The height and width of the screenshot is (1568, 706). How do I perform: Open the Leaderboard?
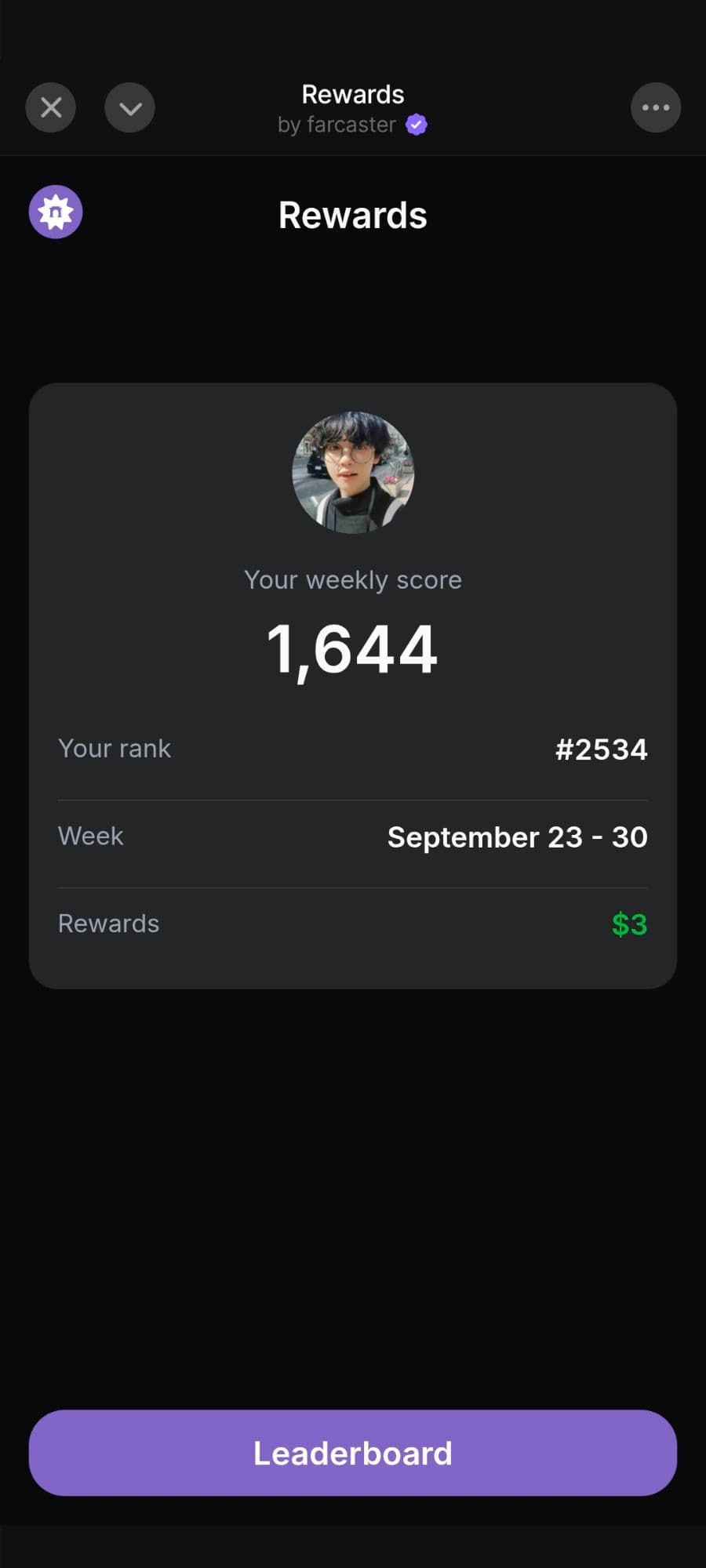click(353, 1453)
